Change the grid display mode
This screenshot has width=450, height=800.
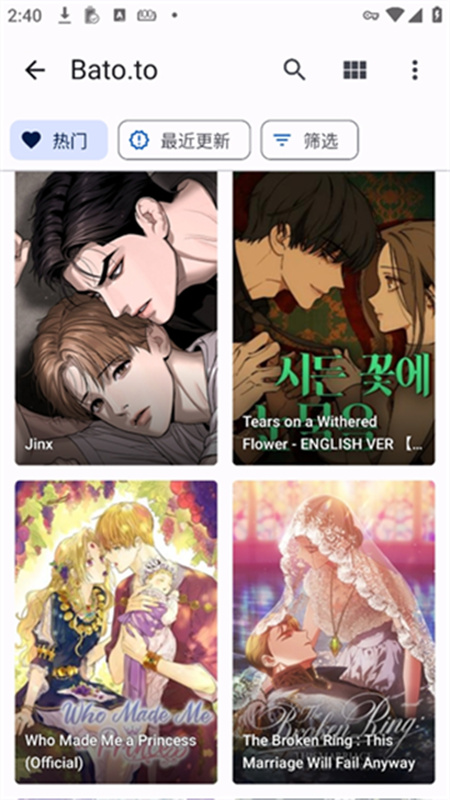pos(355,70)
